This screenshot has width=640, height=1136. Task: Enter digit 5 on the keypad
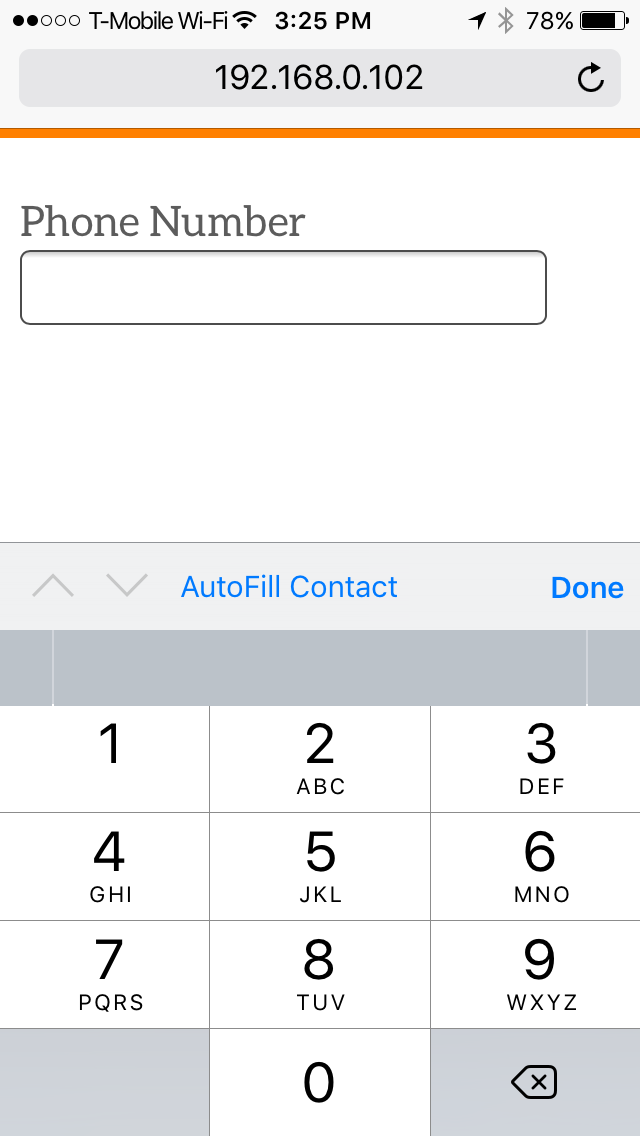pos(320,867)
